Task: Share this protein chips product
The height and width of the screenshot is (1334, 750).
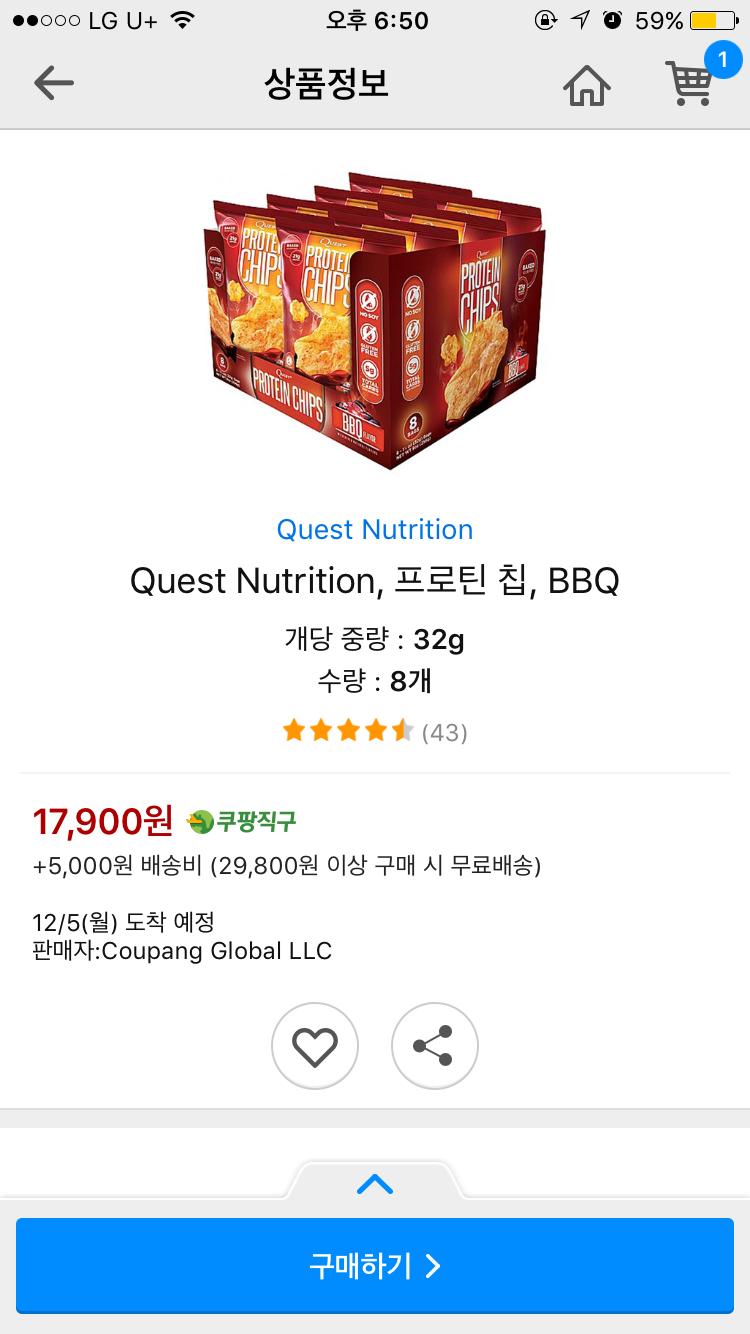Action: pos(434,1046)
